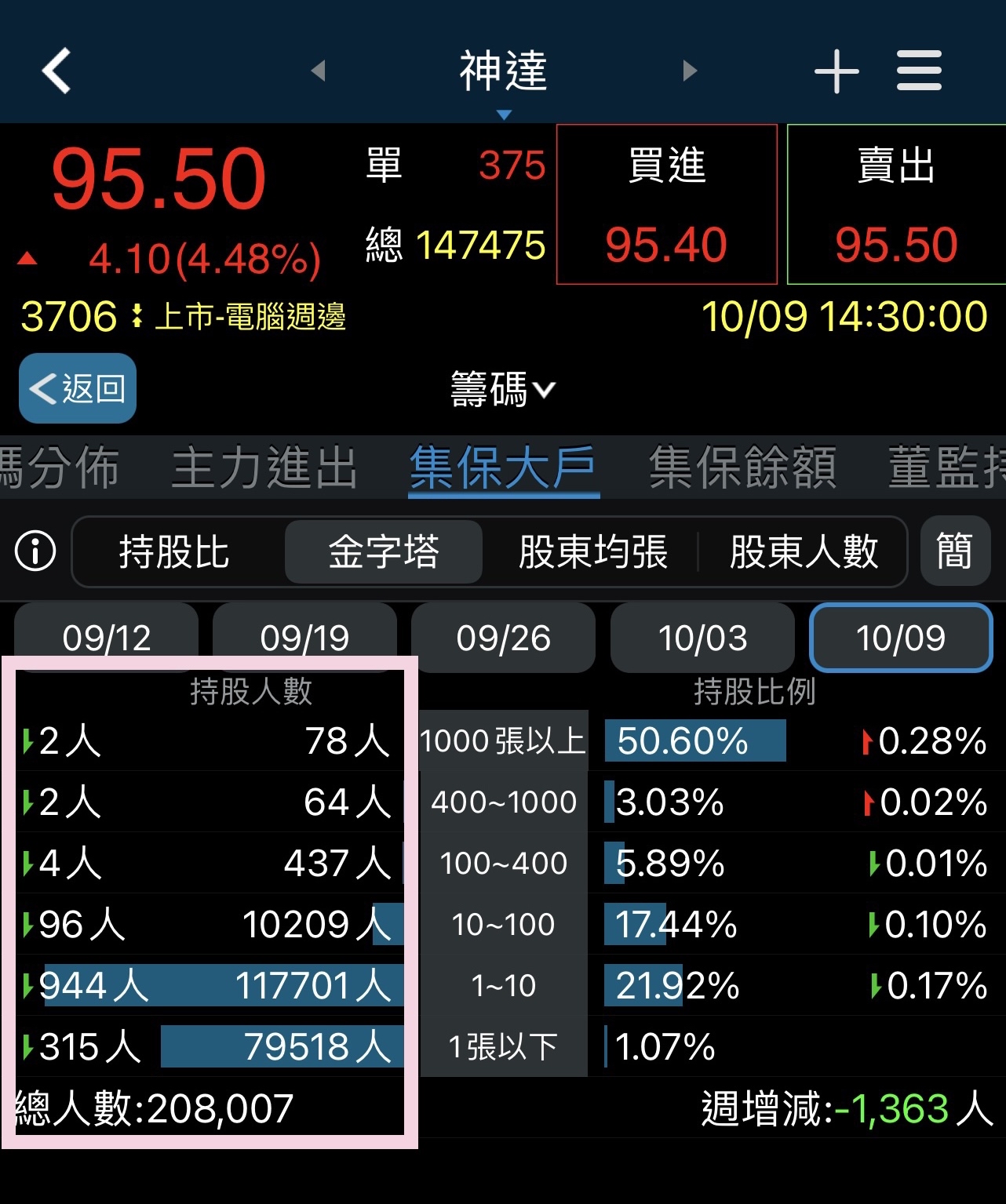Expand the 籌碼 dropdown

click(502, 389)
